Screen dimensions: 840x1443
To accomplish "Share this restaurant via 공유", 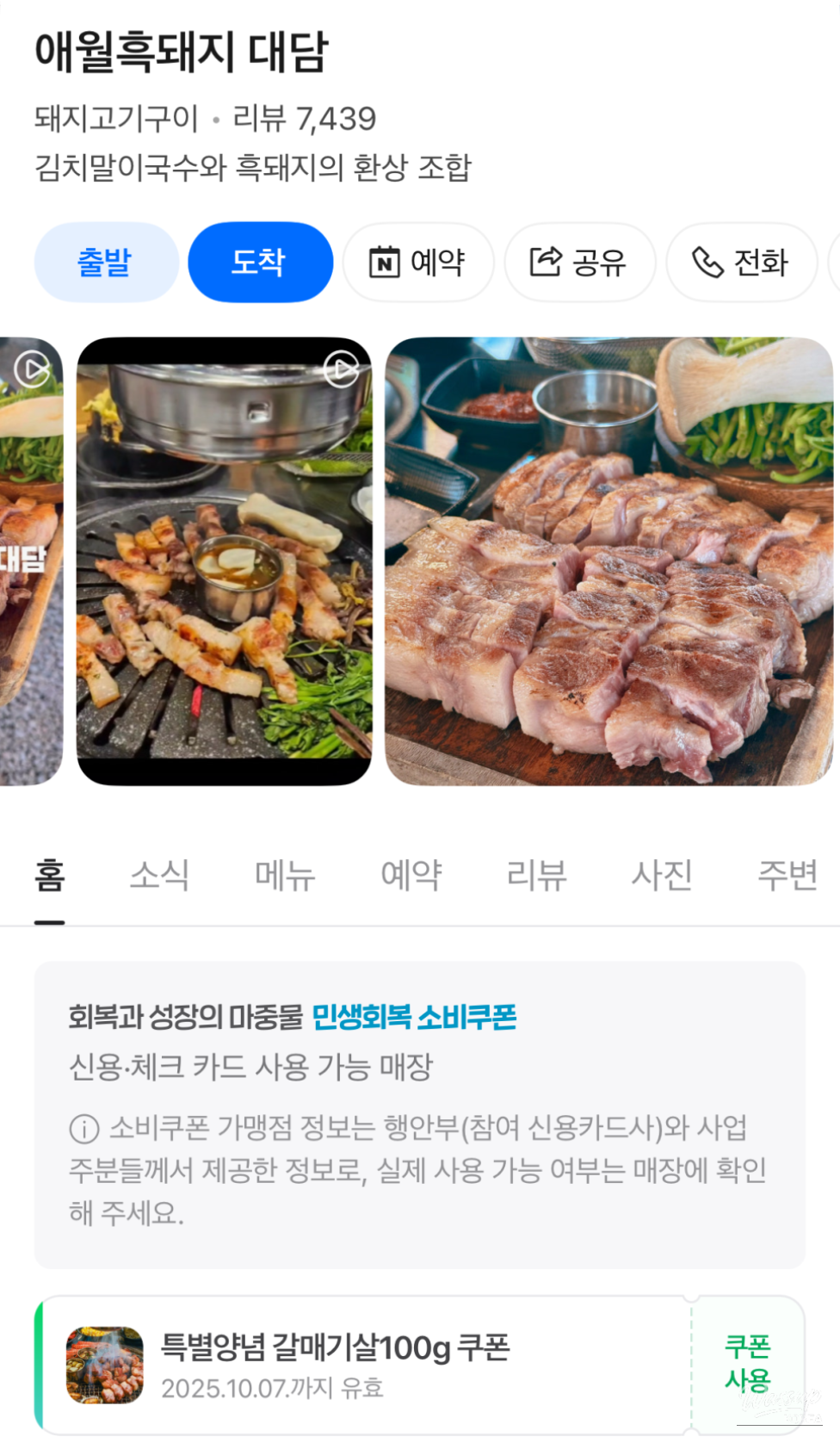I will (x=579, y=263).
